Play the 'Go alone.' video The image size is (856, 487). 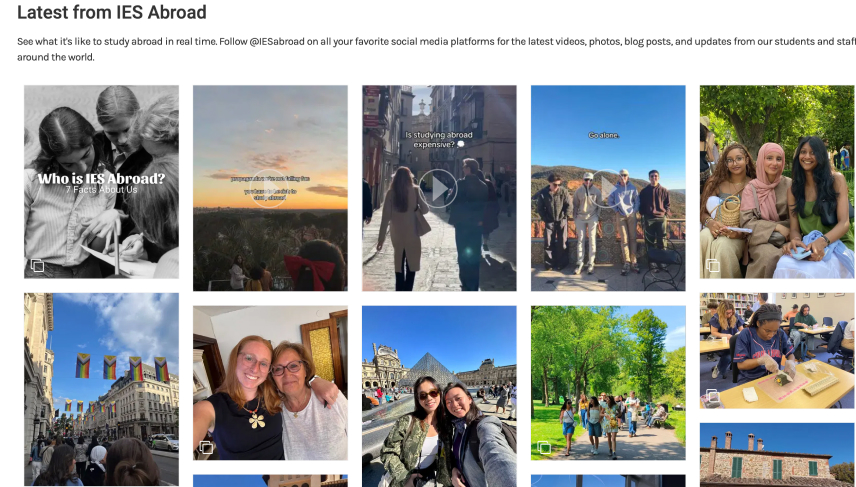(607, 188)
